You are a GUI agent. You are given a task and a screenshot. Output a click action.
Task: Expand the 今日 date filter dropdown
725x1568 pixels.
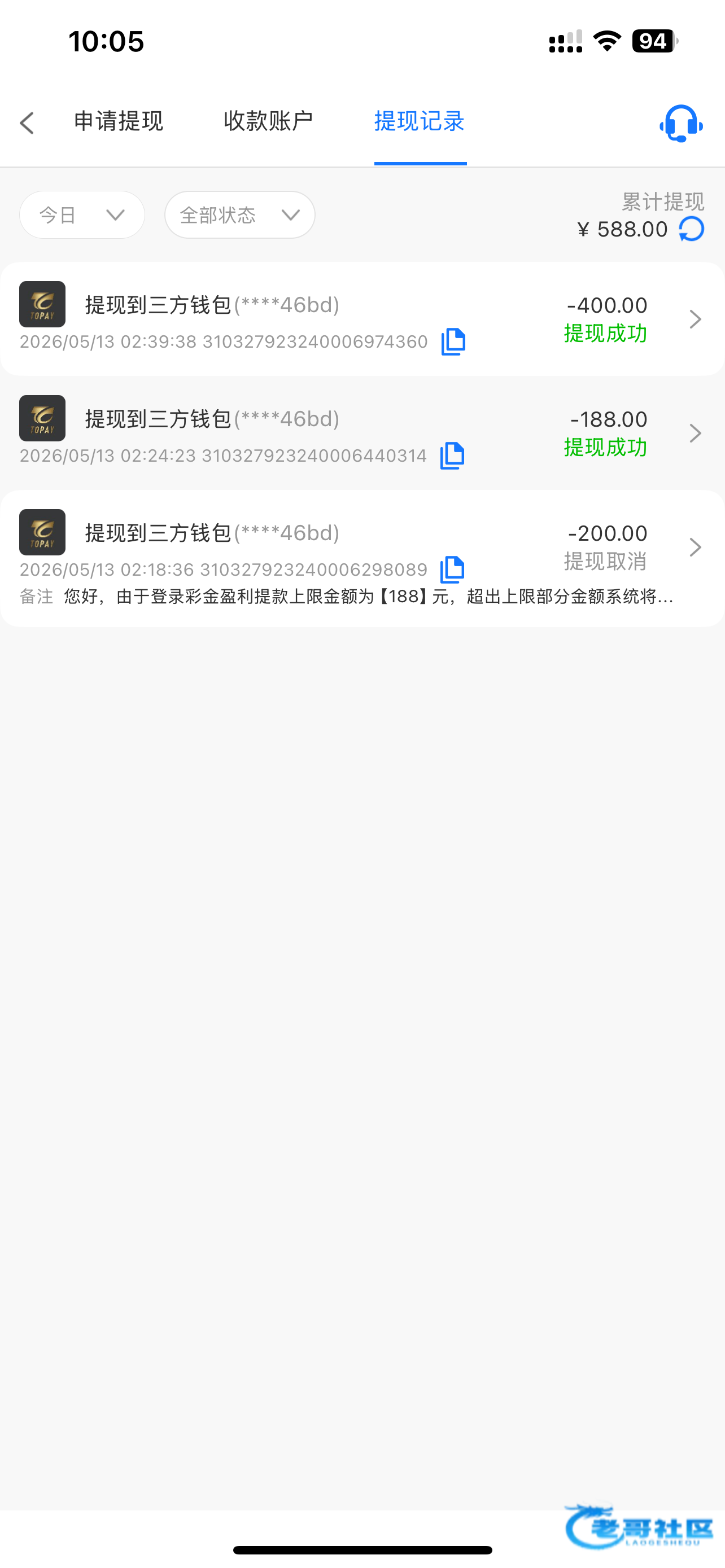click(82, 215)
